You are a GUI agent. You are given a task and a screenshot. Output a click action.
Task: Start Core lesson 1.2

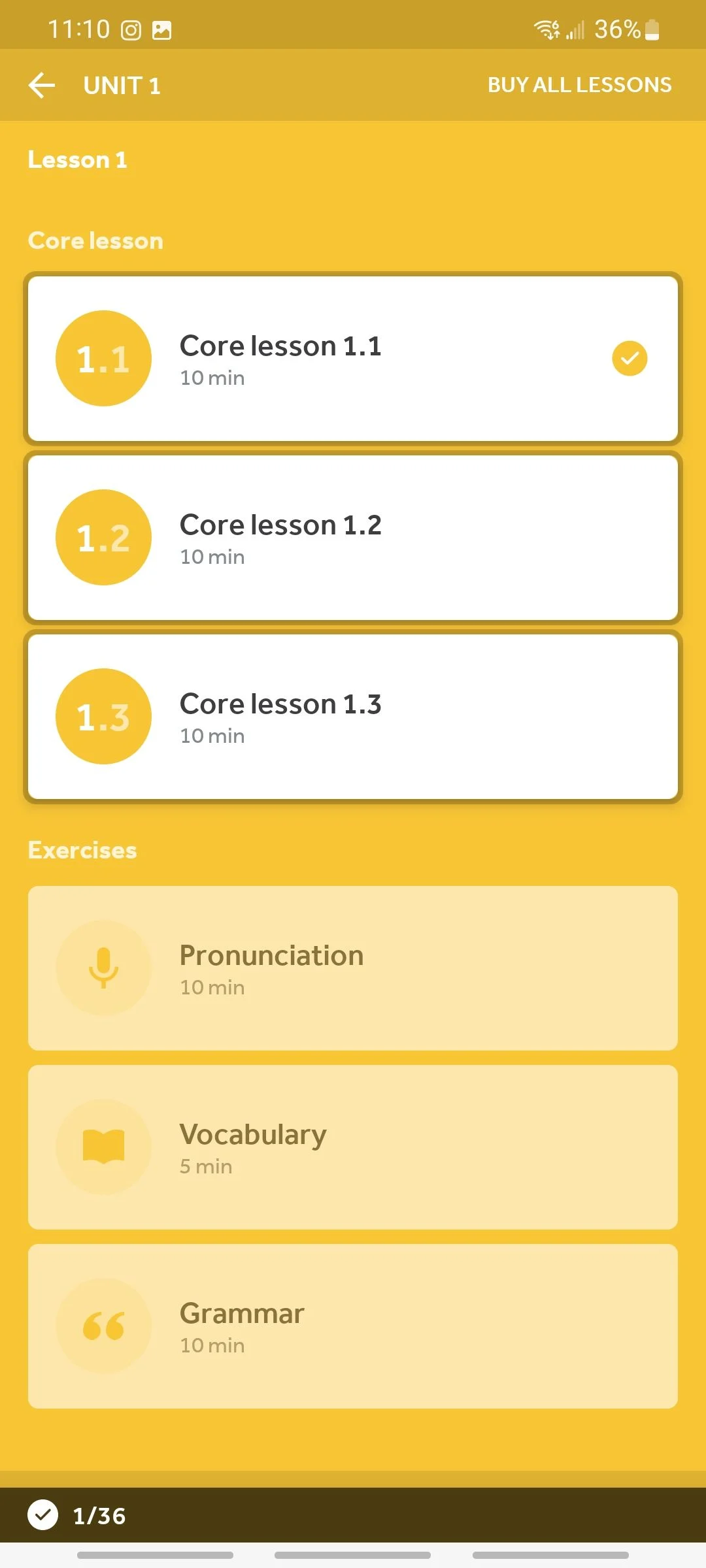click(353, 538)
